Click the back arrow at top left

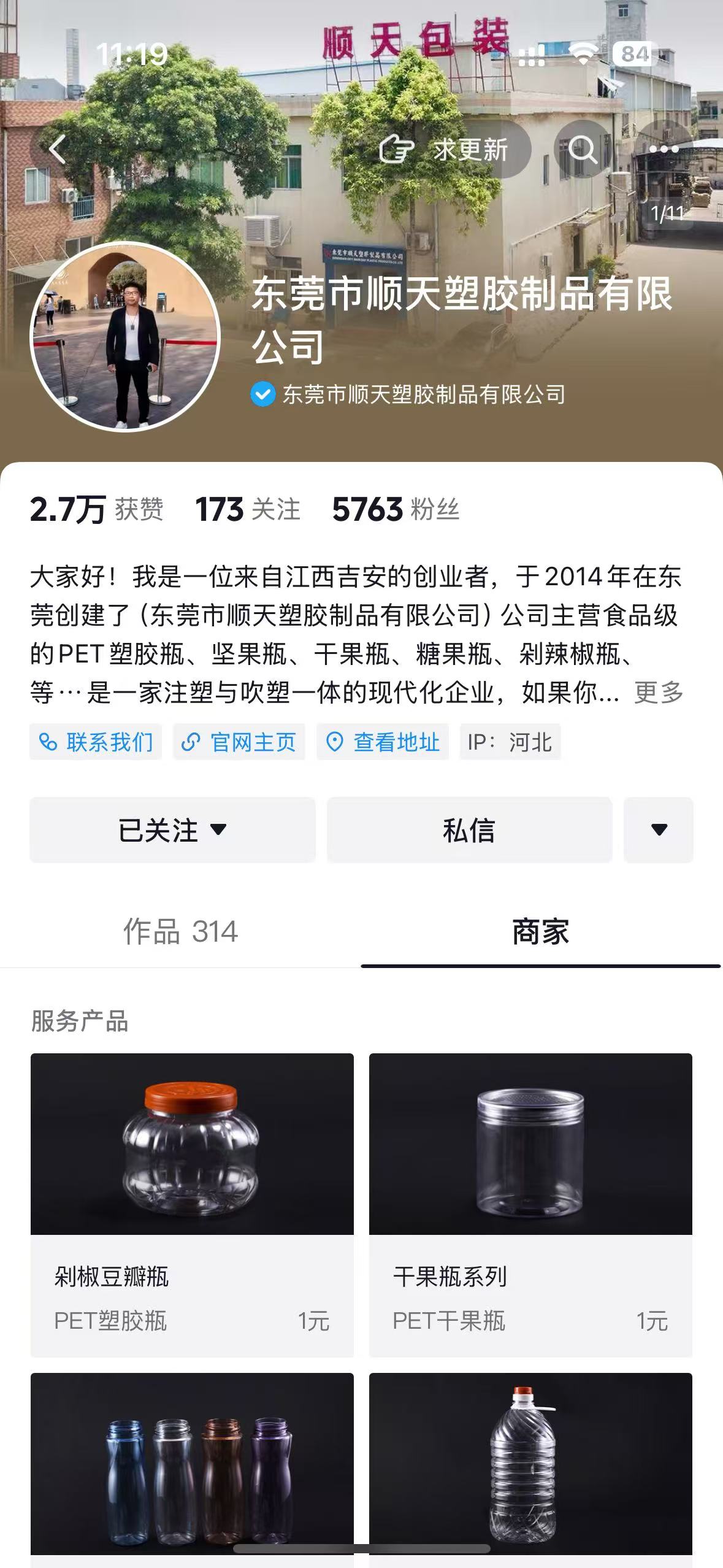58,149
